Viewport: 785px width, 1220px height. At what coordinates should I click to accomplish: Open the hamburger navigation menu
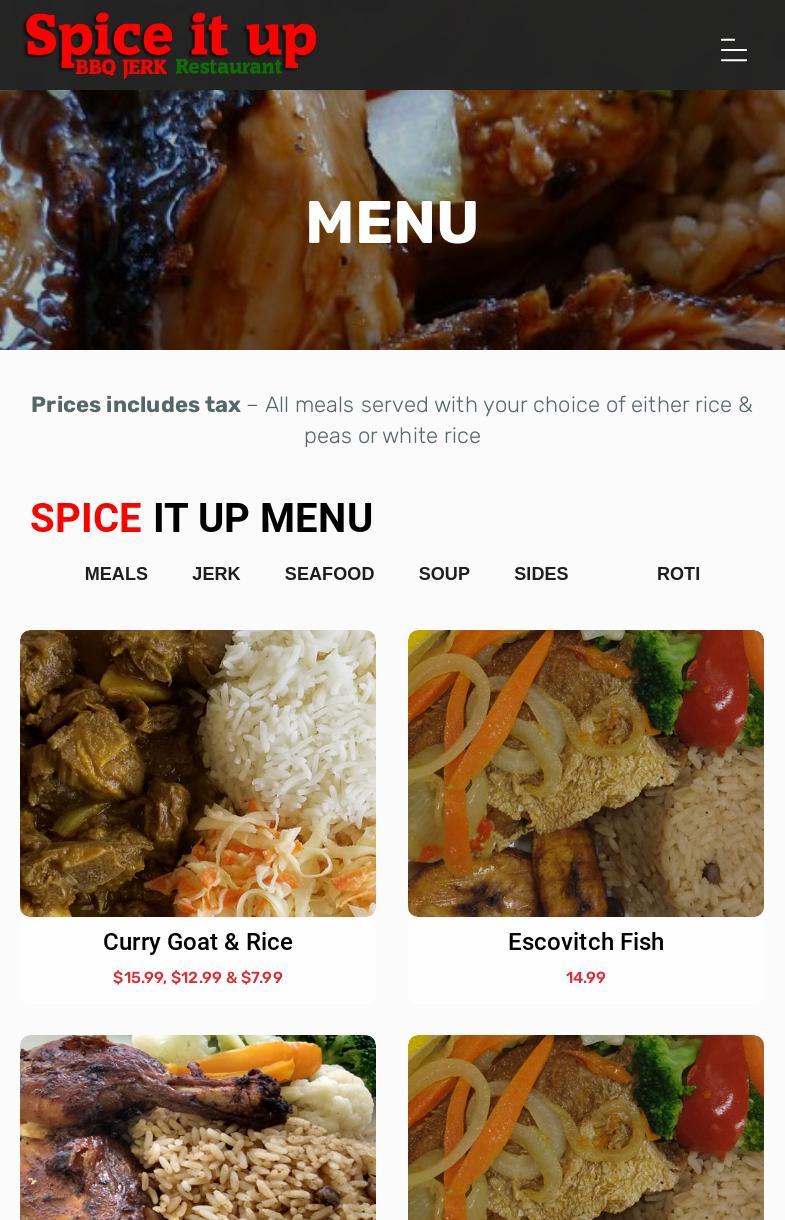click(x=733, y=50)
